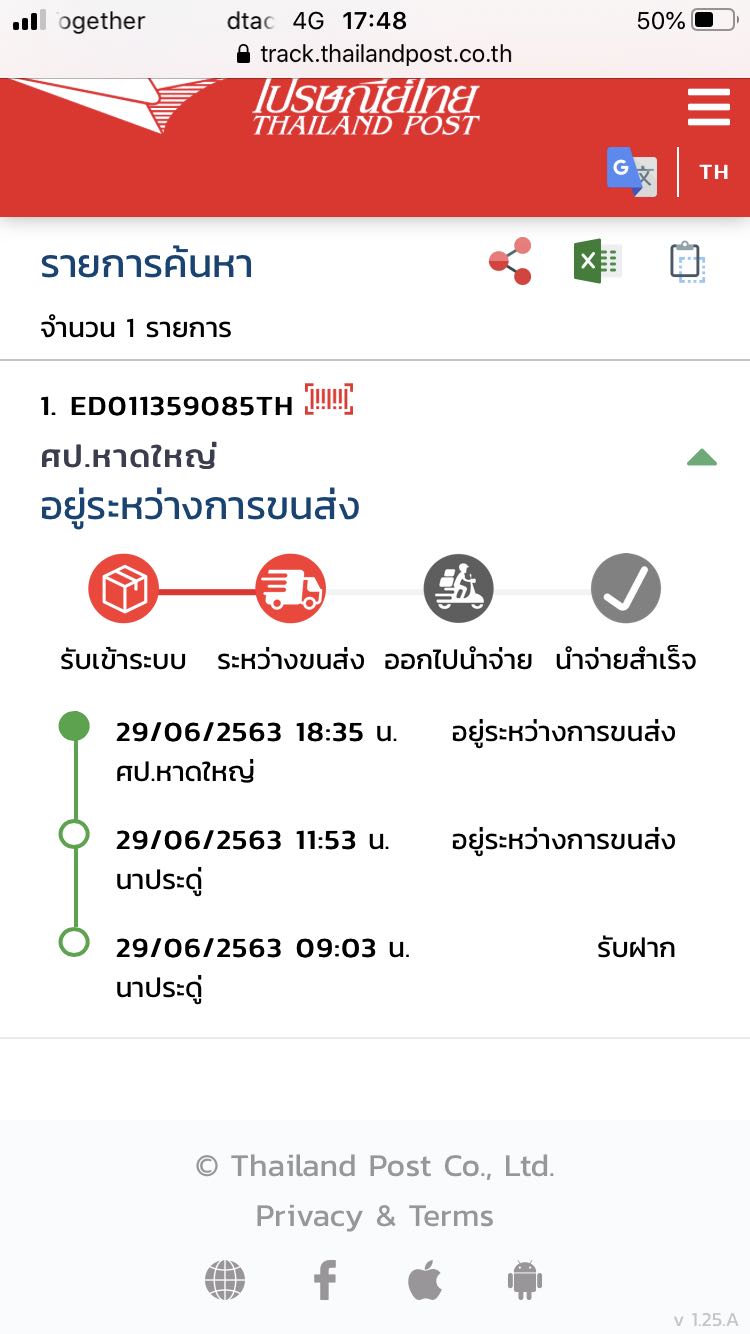Get the Apple app

(425, 1279)
